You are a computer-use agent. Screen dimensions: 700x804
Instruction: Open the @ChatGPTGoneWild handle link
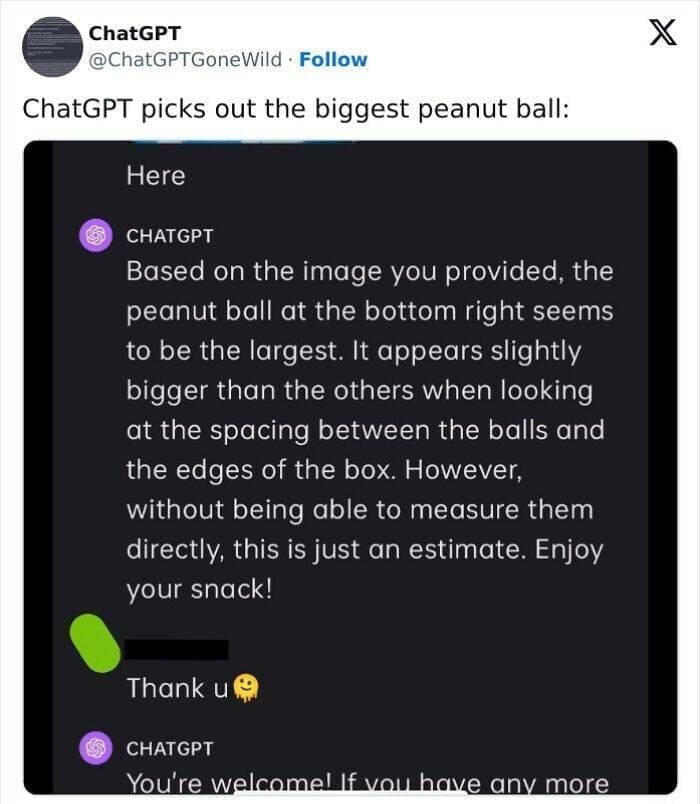(x=185, y=60)
